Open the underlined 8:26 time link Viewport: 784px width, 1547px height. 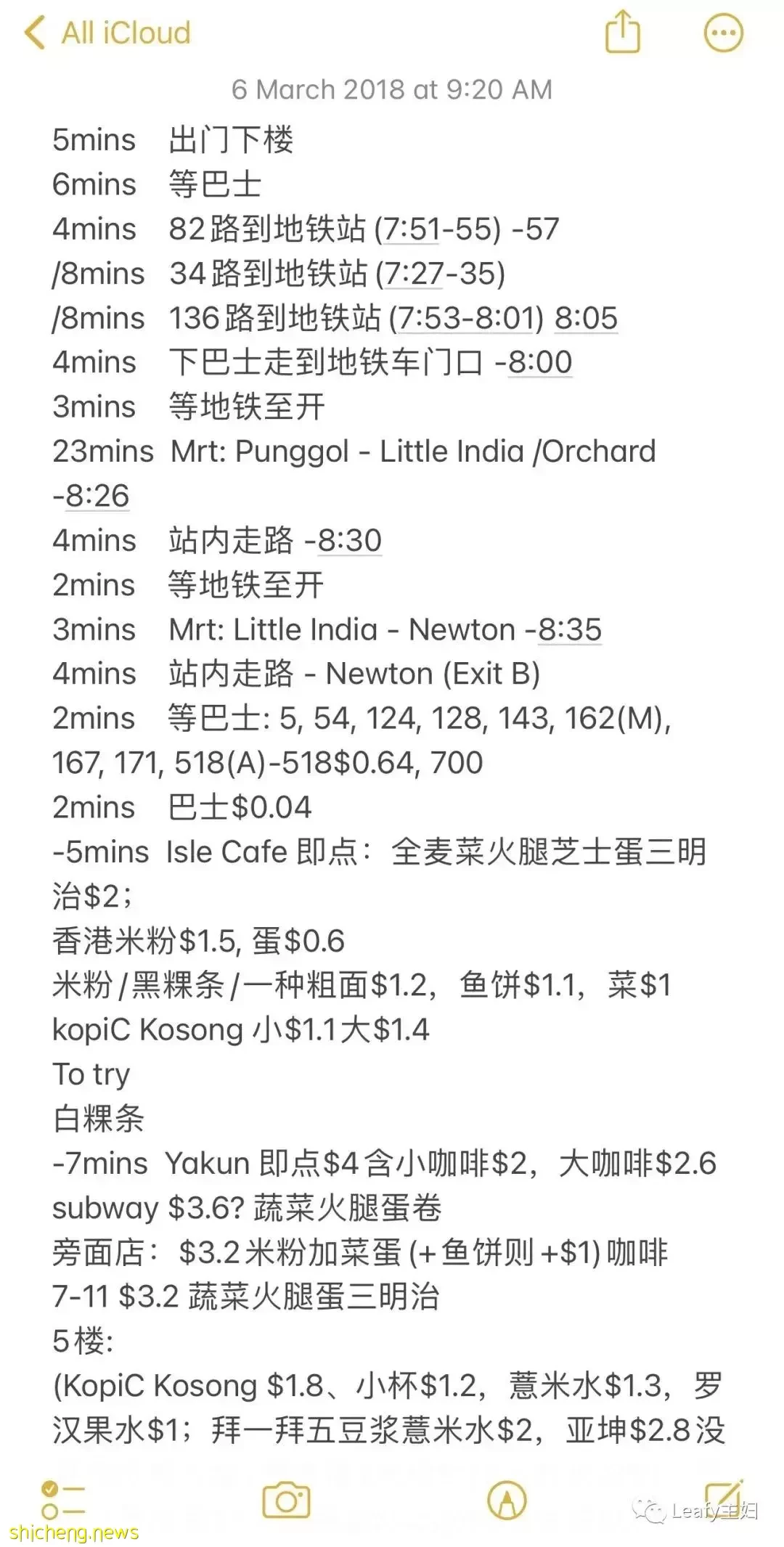point(97,496)
